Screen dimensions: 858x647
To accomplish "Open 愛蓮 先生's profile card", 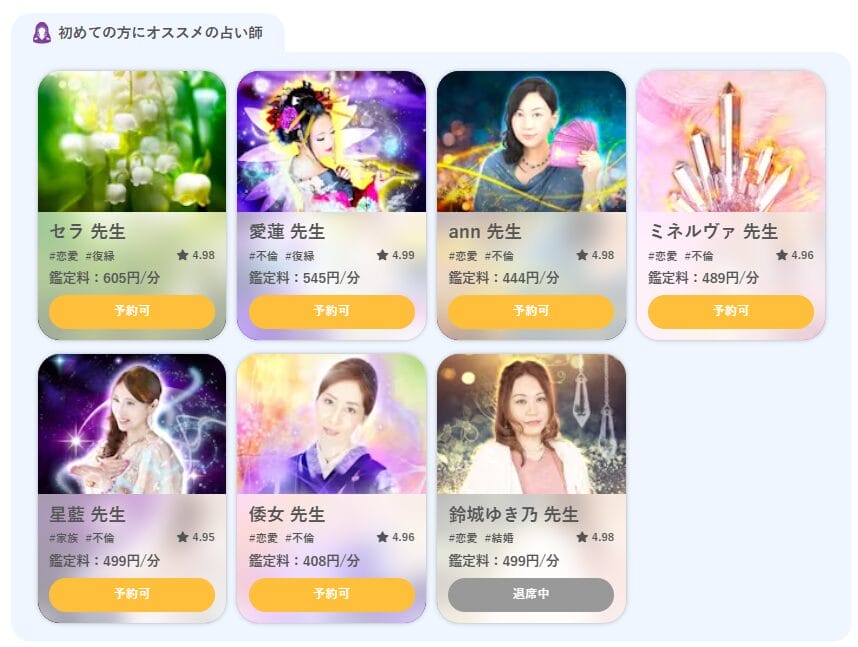I will (x=331, y=142).
